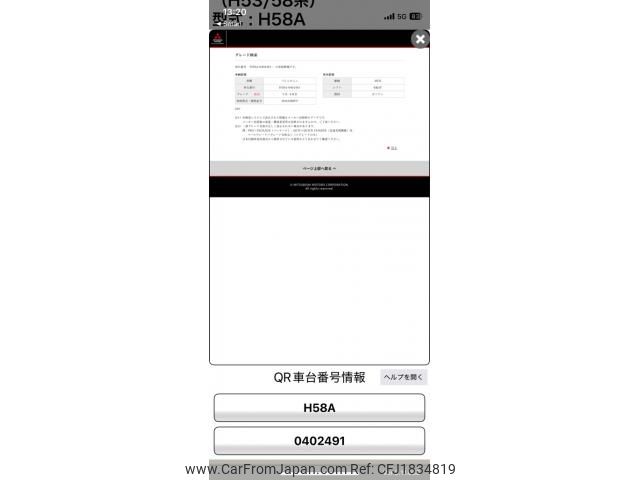
Task: Select the 0402491 chassis number button
Action: 319,441
